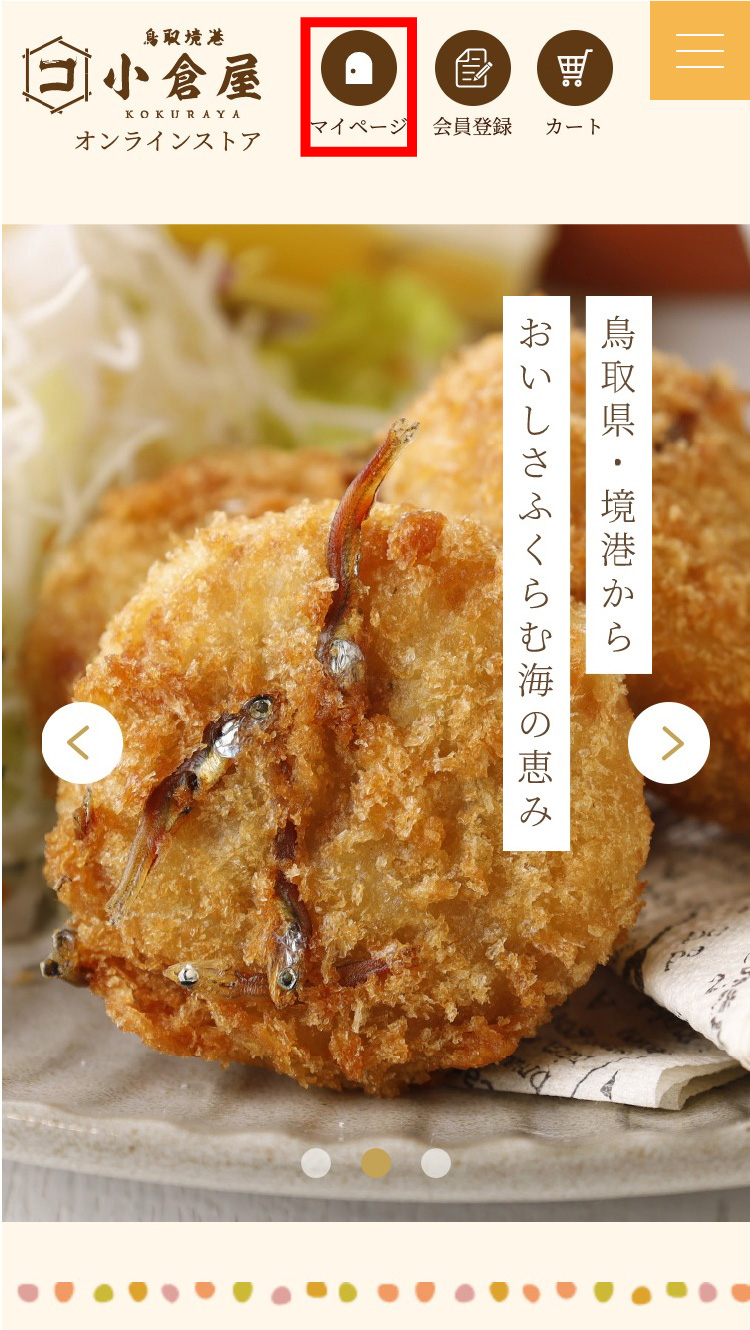This screenshot has width=750, height=1330.
Task: Open the hamburger menu
Action: coord(699,50)
